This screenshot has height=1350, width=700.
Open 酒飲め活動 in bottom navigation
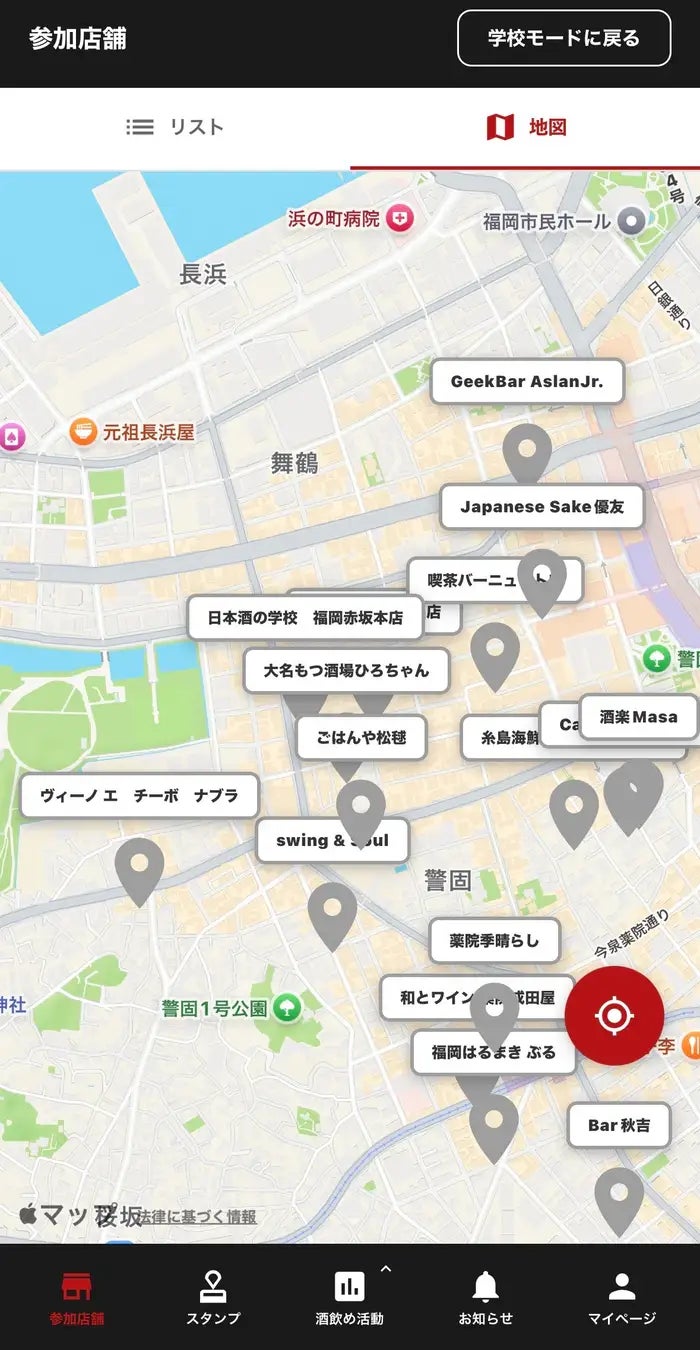point(349,1298)
